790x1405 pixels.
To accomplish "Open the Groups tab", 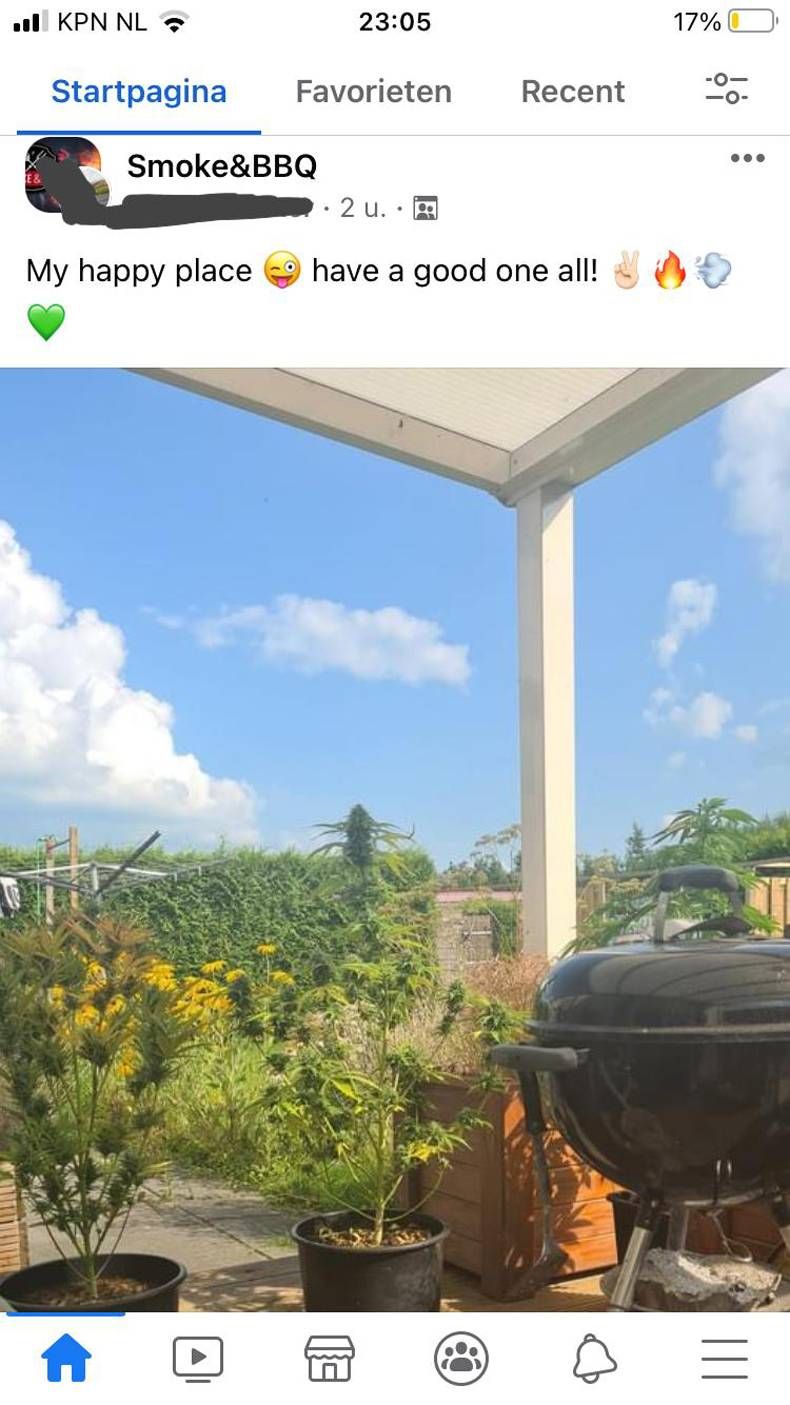I will [x=461, y=1359].
